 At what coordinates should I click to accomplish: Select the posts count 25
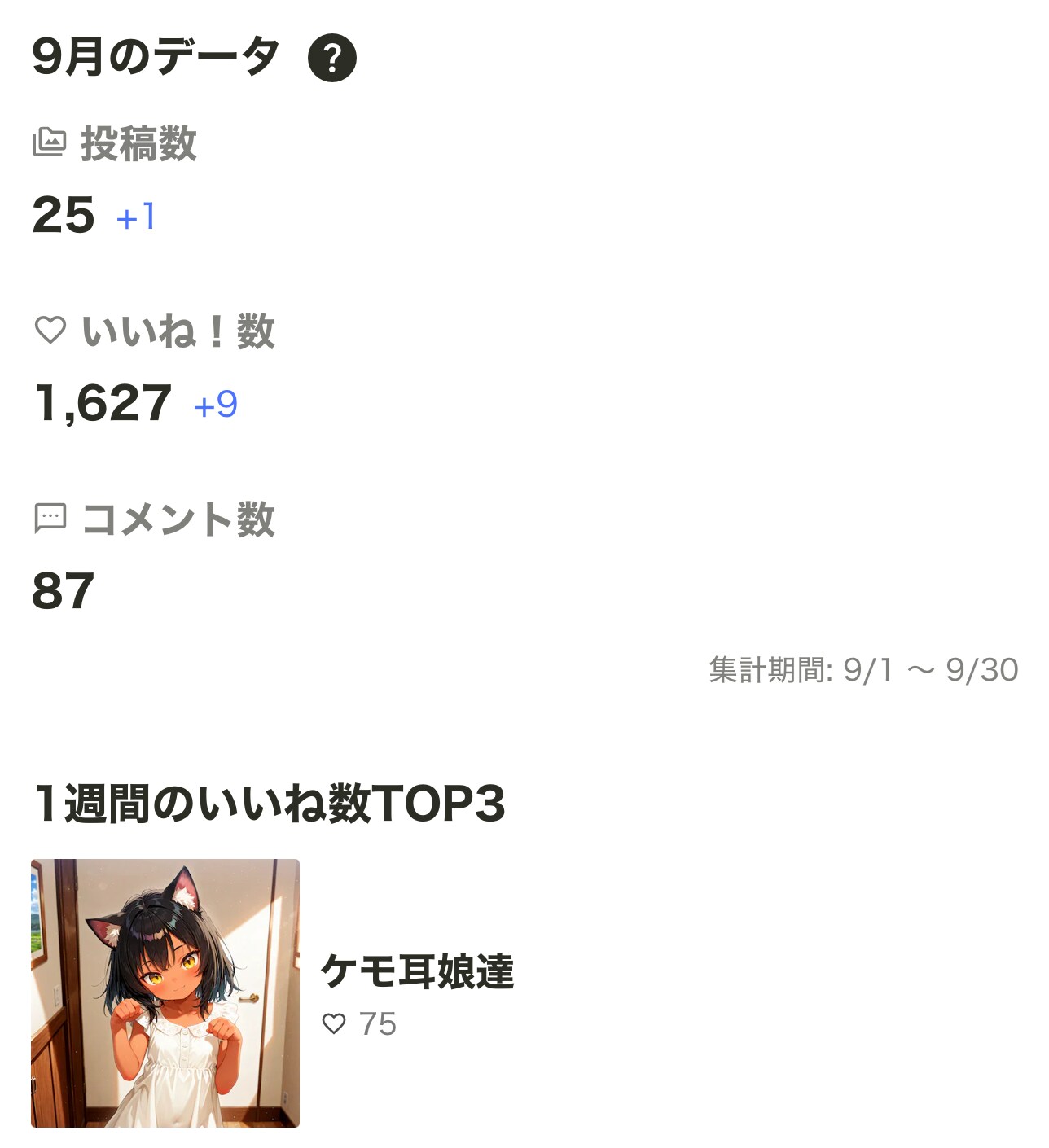(63, 215)
